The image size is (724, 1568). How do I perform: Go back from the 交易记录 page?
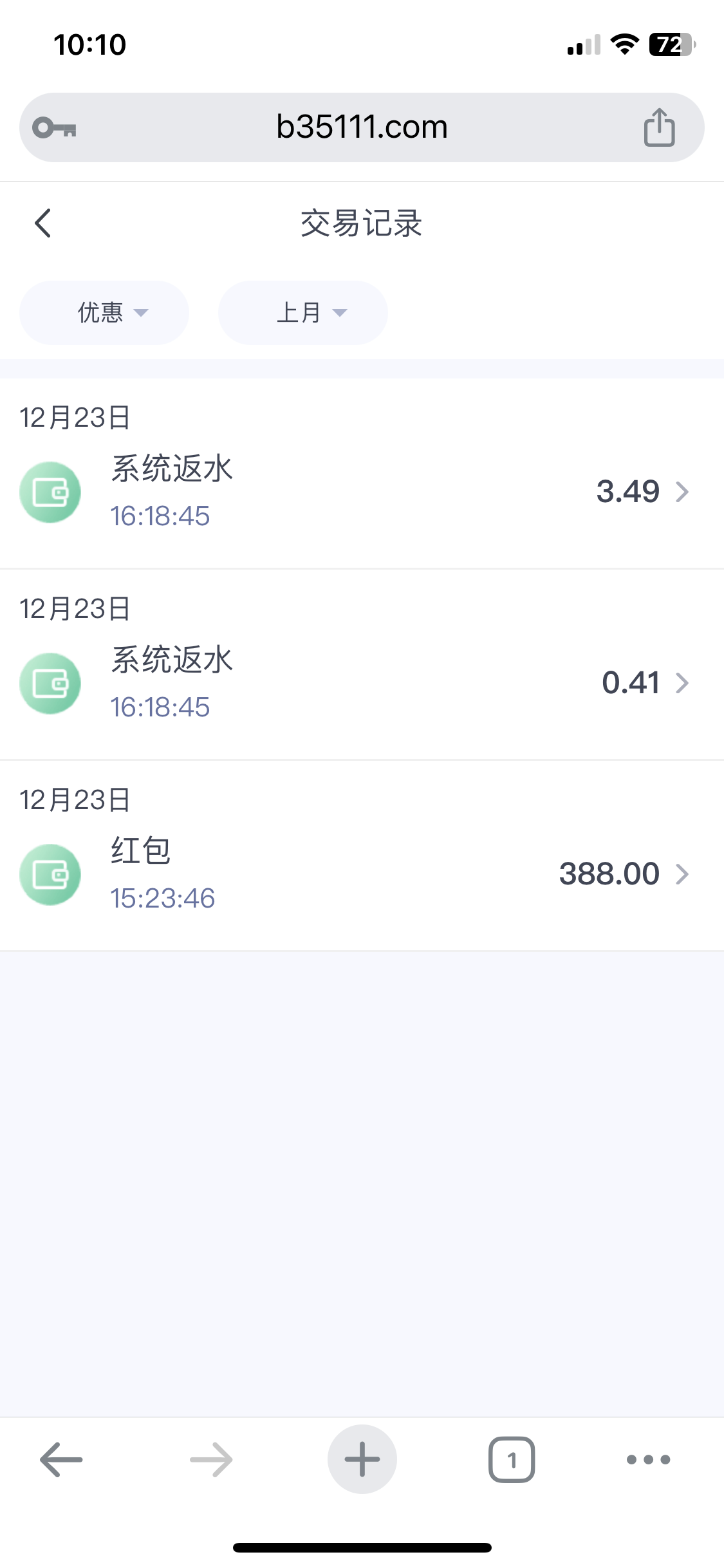click(43, 223)
